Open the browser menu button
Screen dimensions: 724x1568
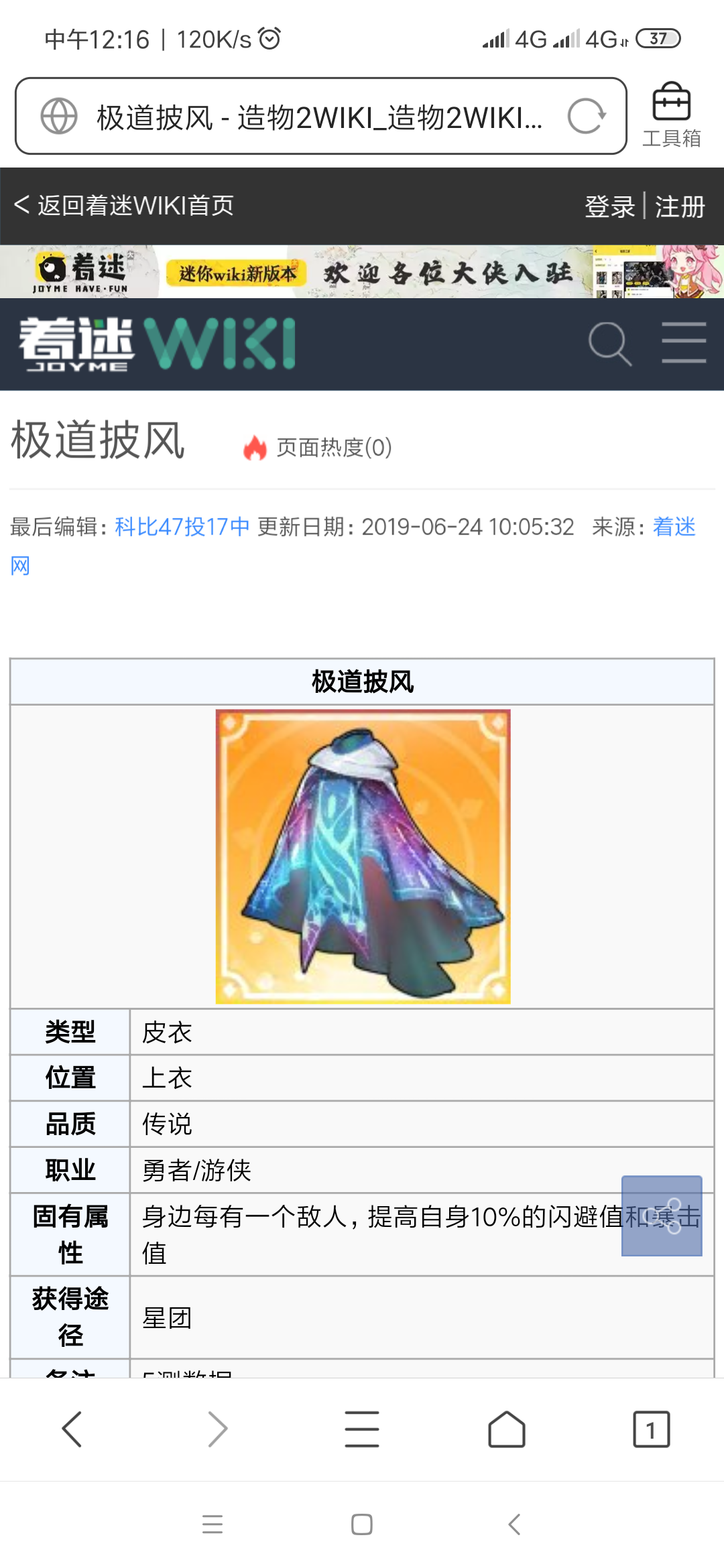[362, 1429]
